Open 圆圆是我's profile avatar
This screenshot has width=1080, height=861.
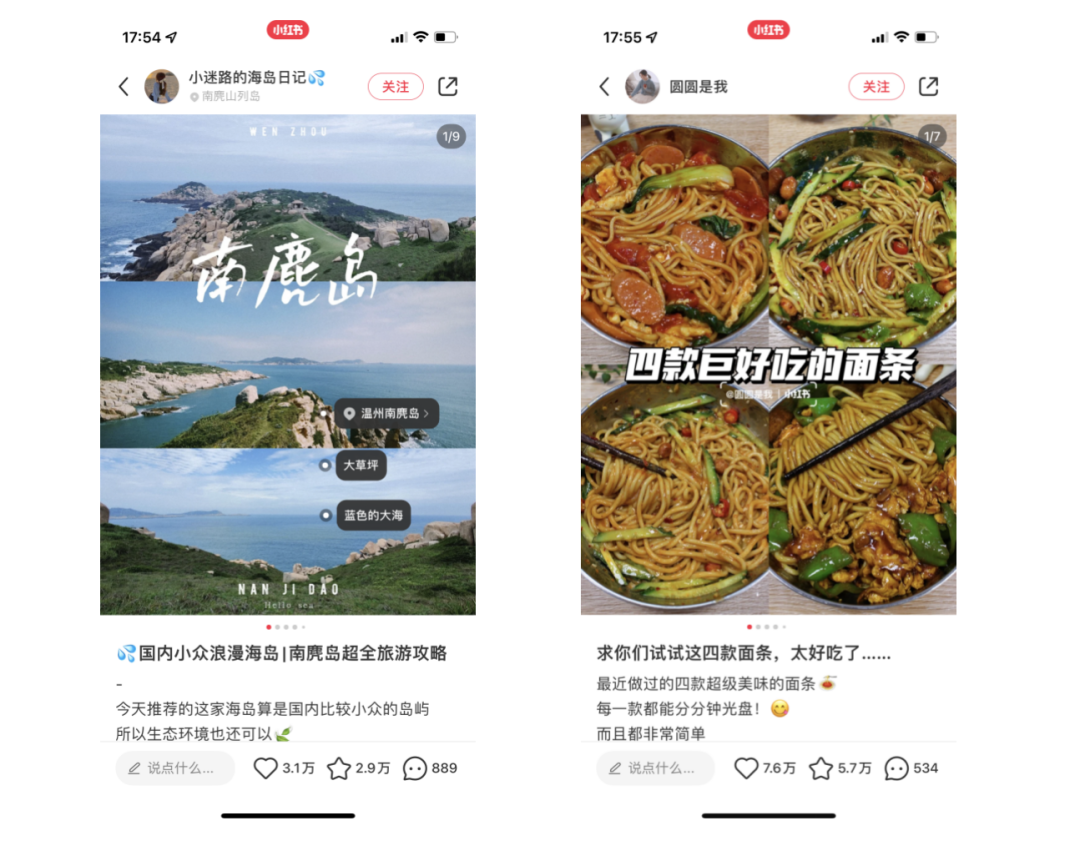[643, 87]
